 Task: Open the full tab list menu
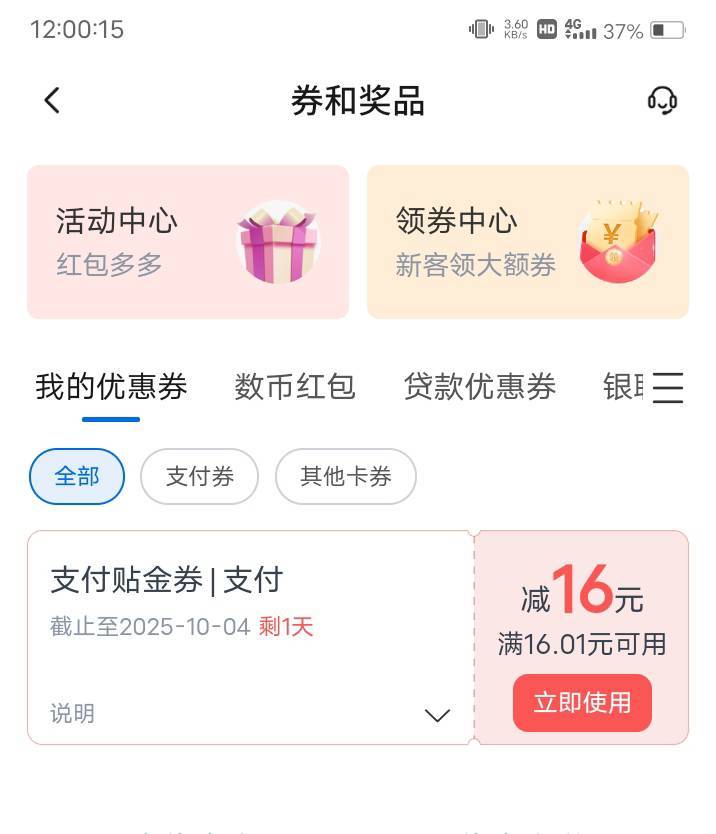(668, 387)
